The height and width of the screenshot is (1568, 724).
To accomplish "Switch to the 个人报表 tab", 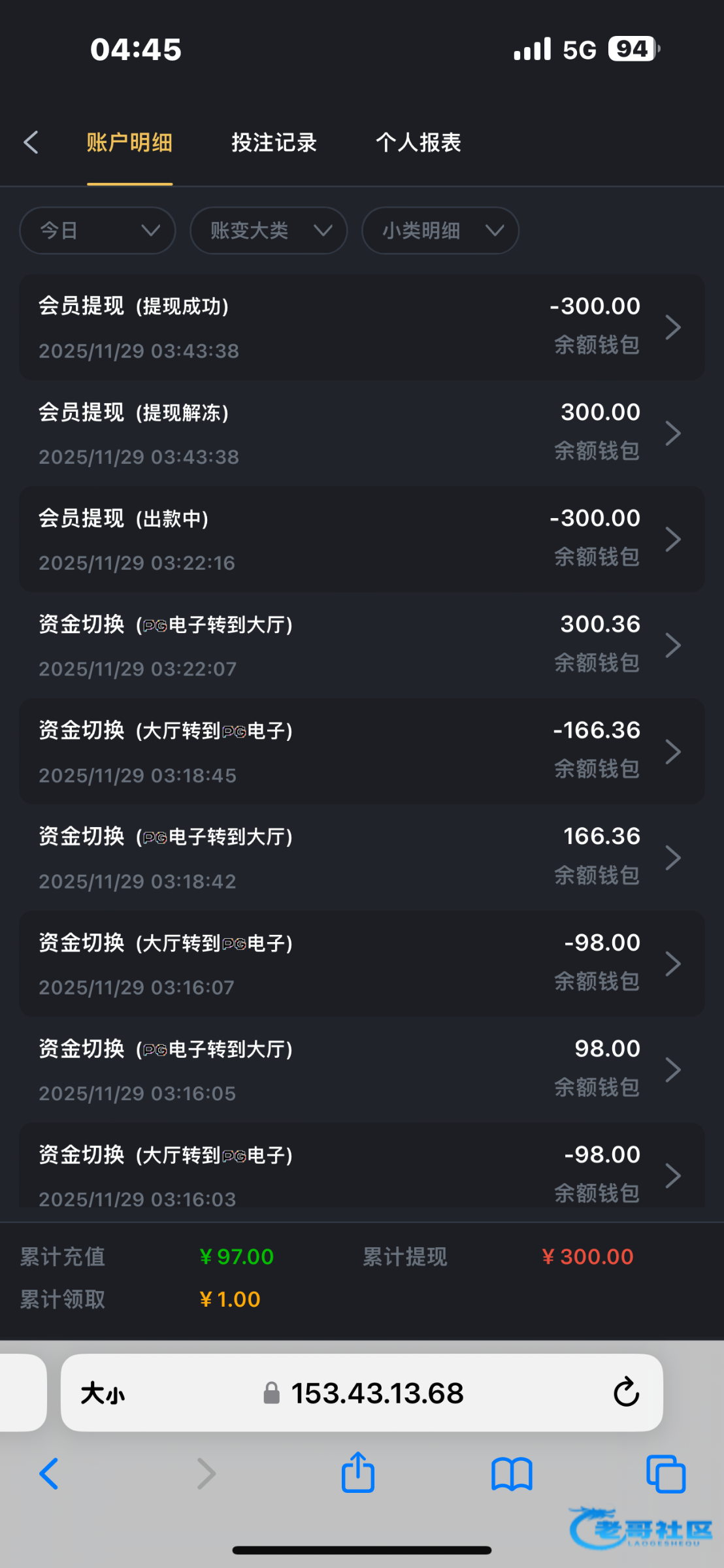I will [x=418, y=142].
